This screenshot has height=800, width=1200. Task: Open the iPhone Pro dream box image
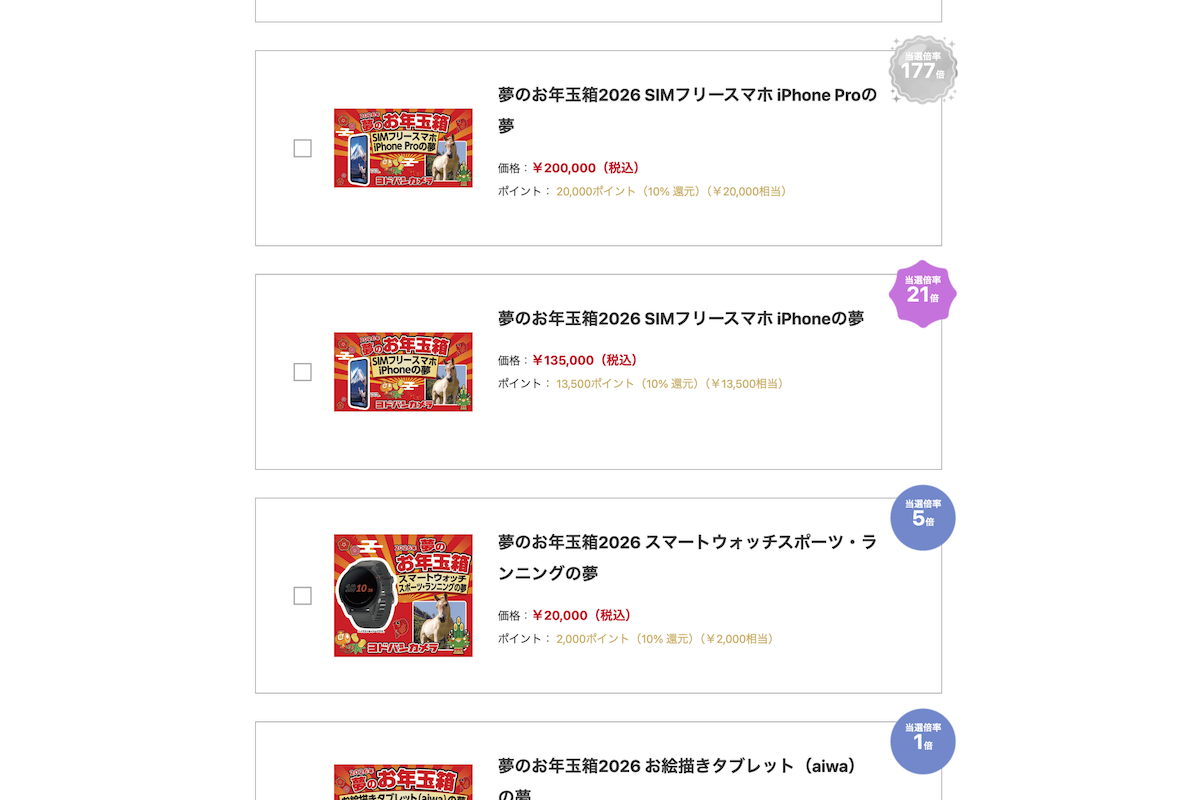point(403,148)
